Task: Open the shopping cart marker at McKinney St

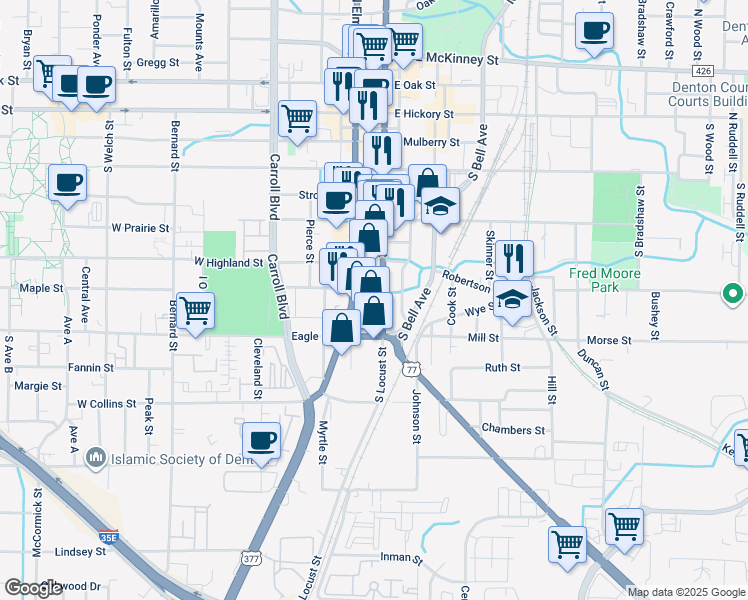Action: (x=404, y=42)
